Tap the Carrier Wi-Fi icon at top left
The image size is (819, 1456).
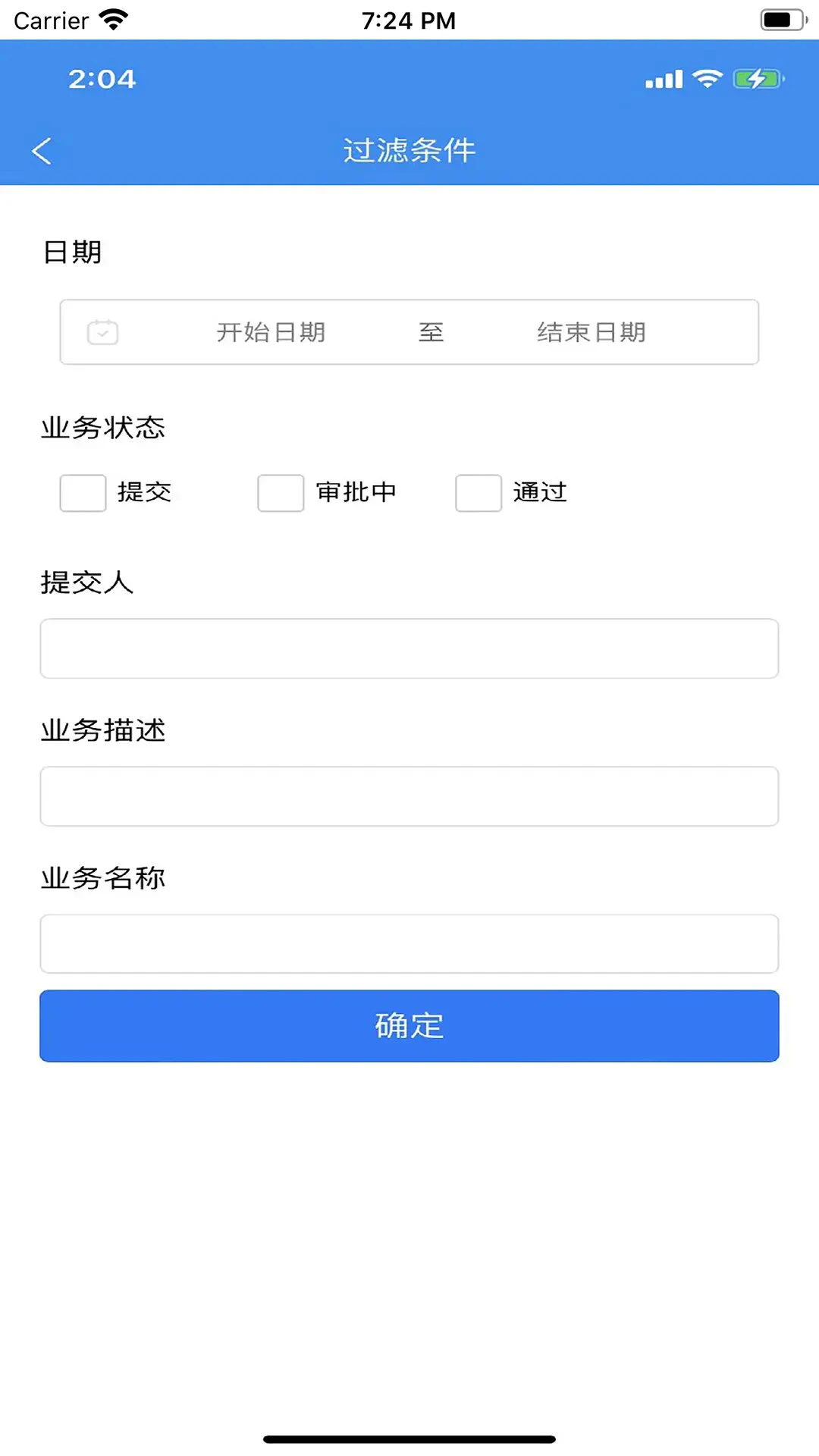point(115,20)
